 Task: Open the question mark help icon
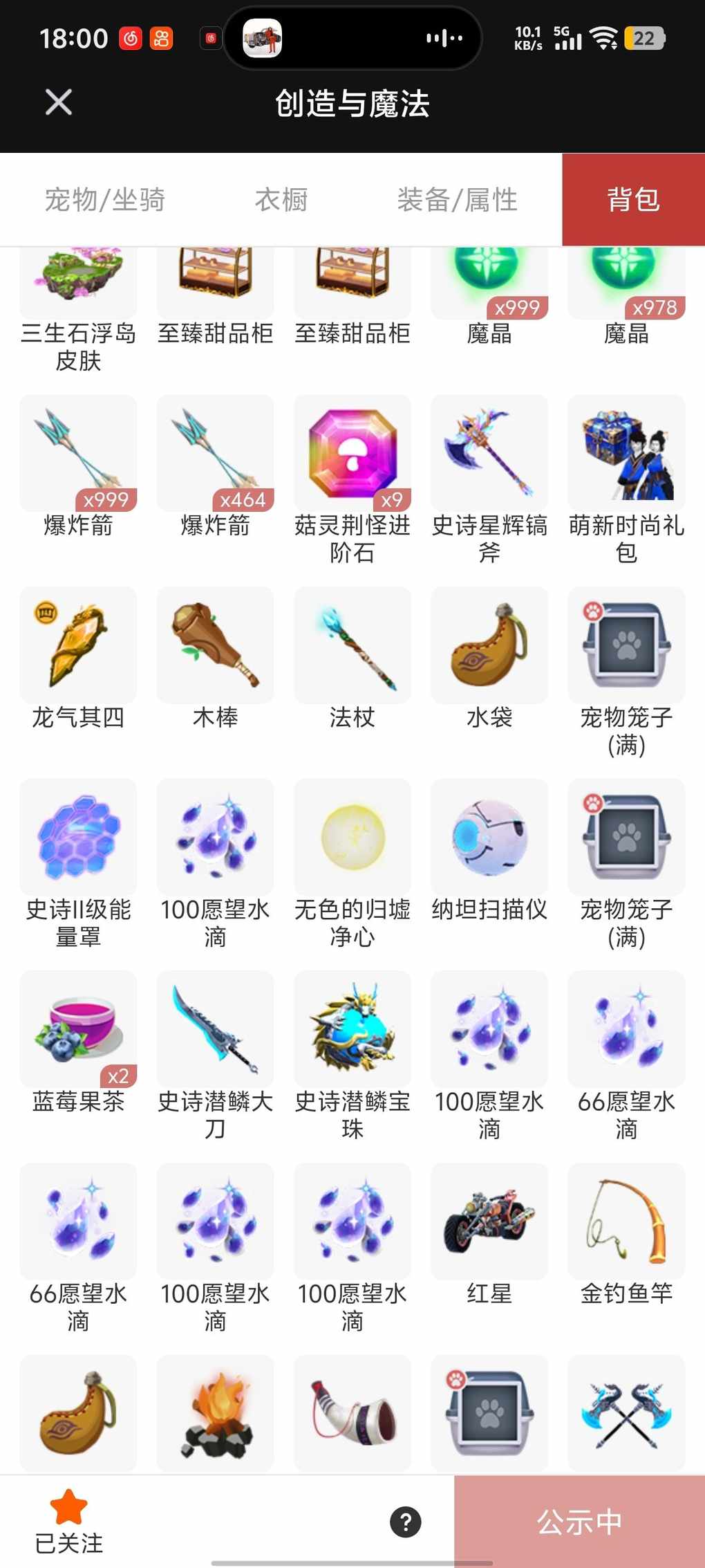(x=406, y=1522)
